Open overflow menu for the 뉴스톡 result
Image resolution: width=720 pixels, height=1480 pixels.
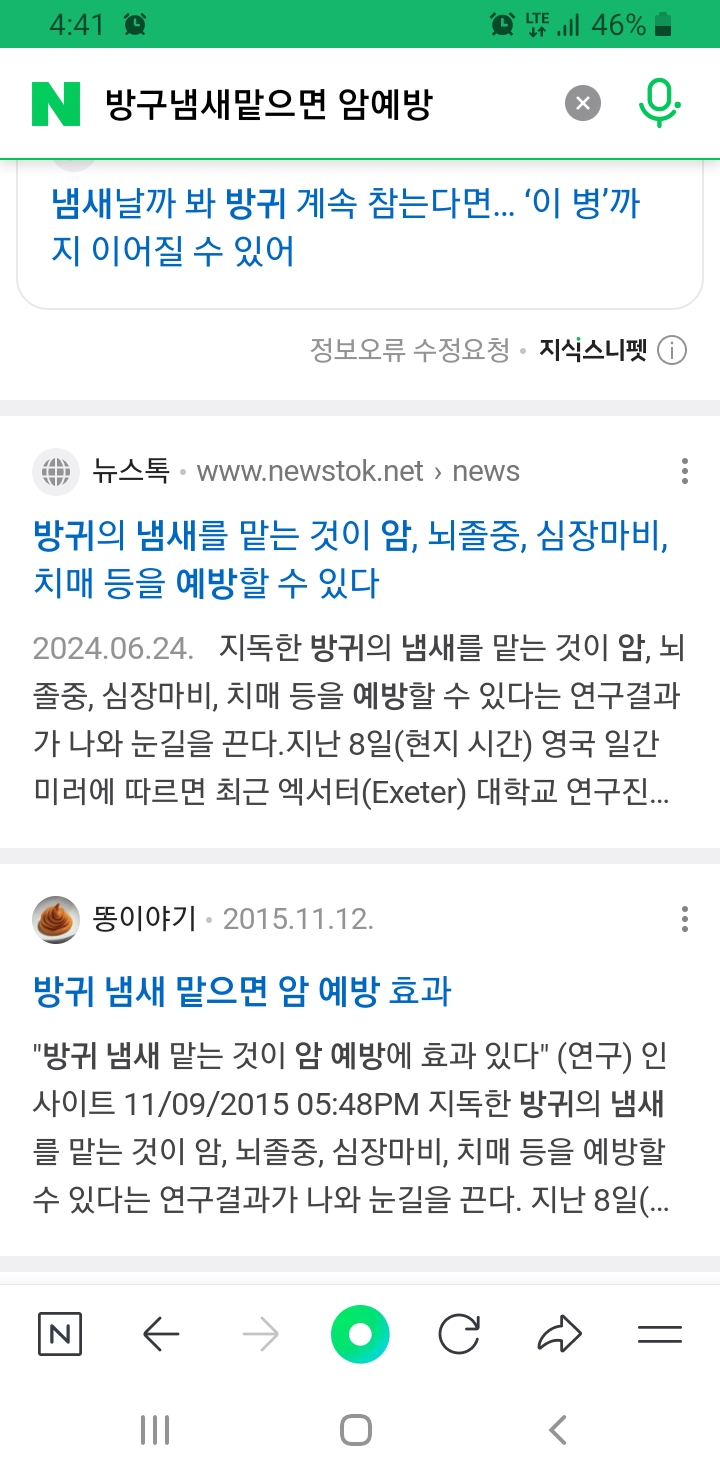point(684,471)
